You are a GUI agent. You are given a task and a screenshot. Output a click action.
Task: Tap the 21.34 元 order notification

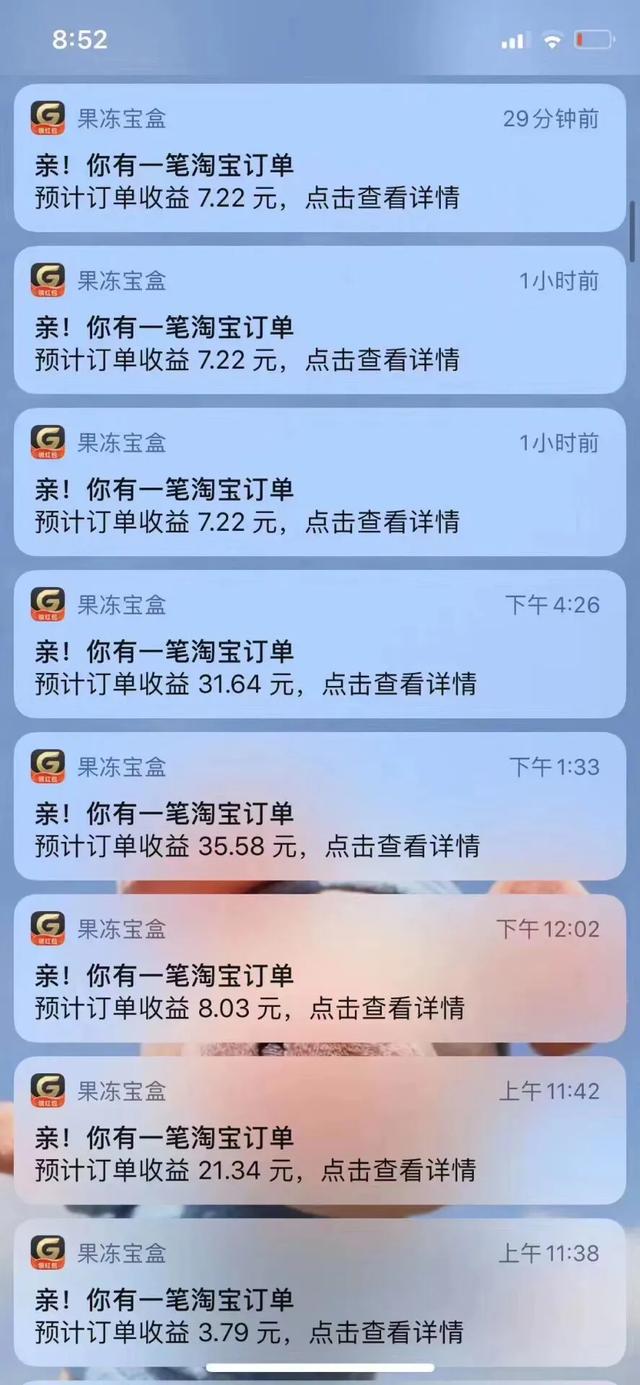point(320,1130)
